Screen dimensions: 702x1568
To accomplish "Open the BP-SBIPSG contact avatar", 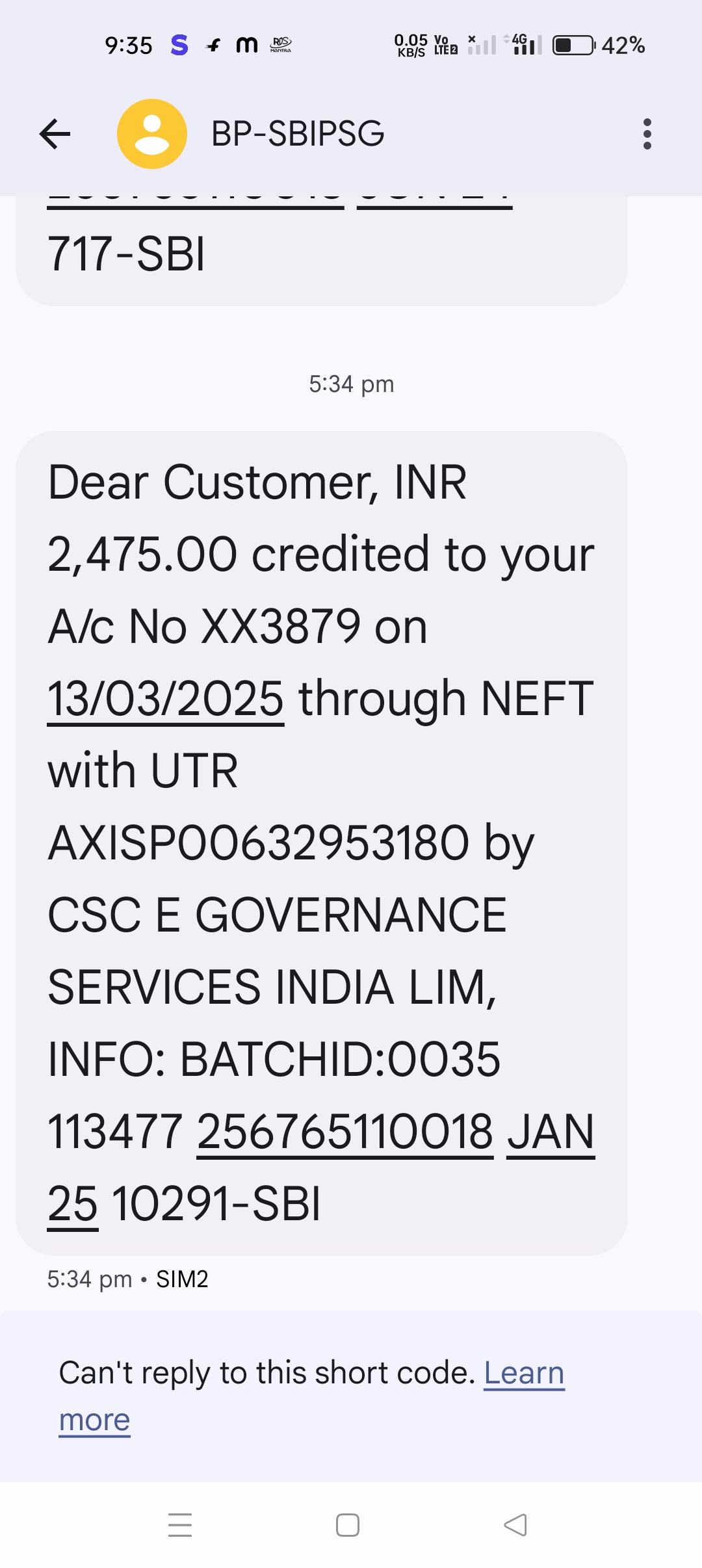I will click(152, 134).
